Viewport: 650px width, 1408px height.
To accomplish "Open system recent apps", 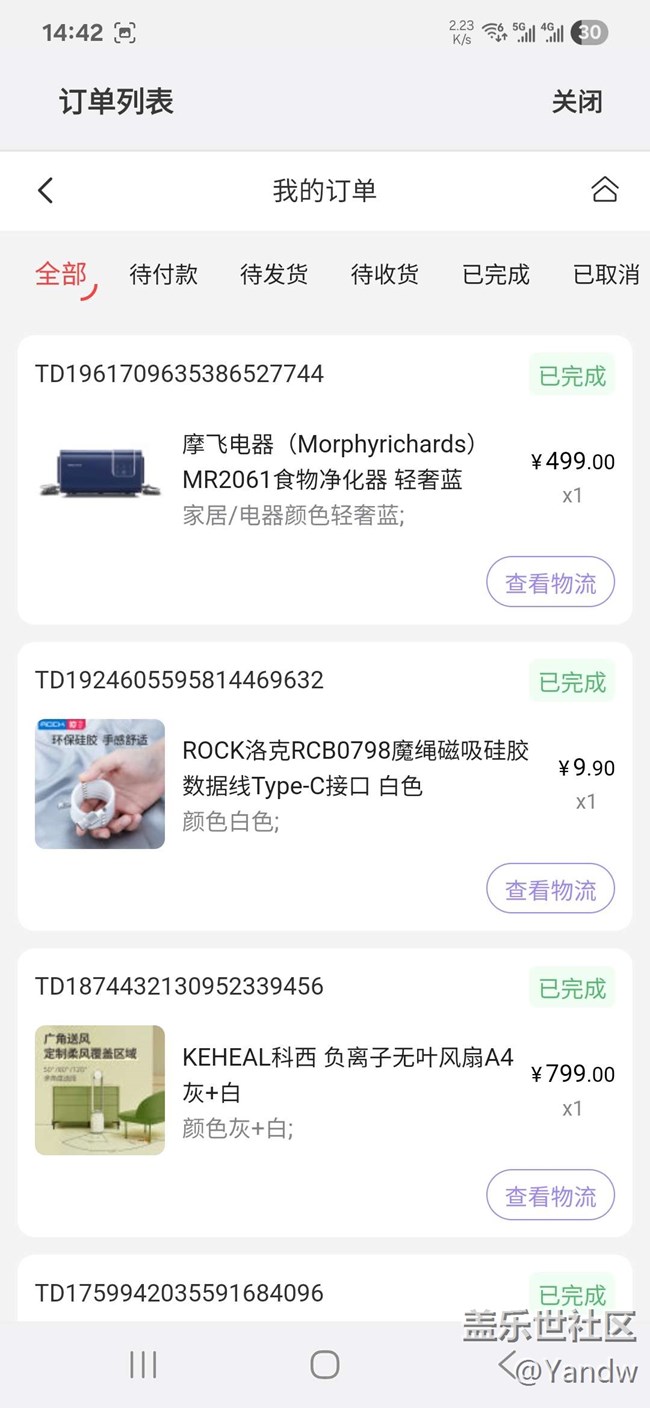I will 144,1365.
